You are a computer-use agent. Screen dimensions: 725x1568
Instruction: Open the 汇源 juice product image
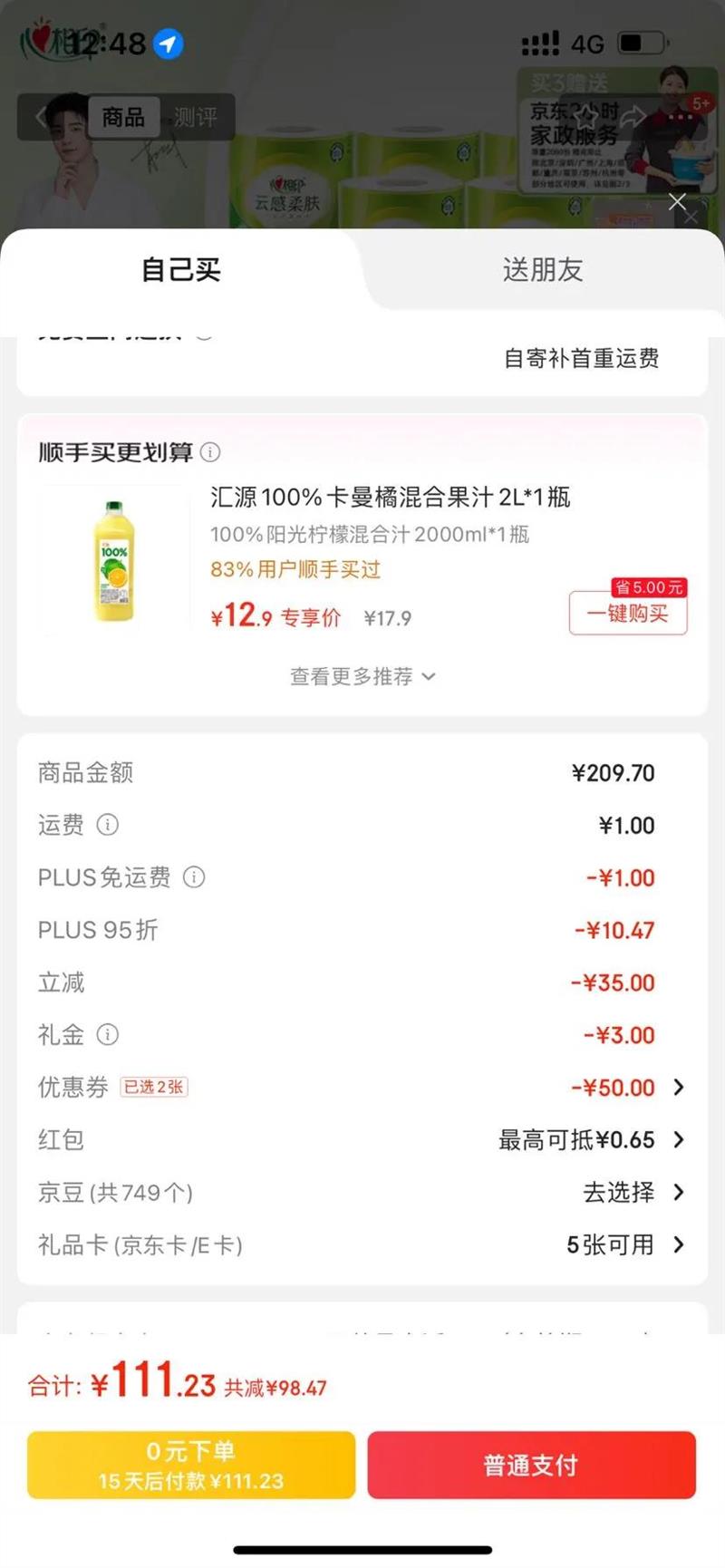click(x=114, y=561)
